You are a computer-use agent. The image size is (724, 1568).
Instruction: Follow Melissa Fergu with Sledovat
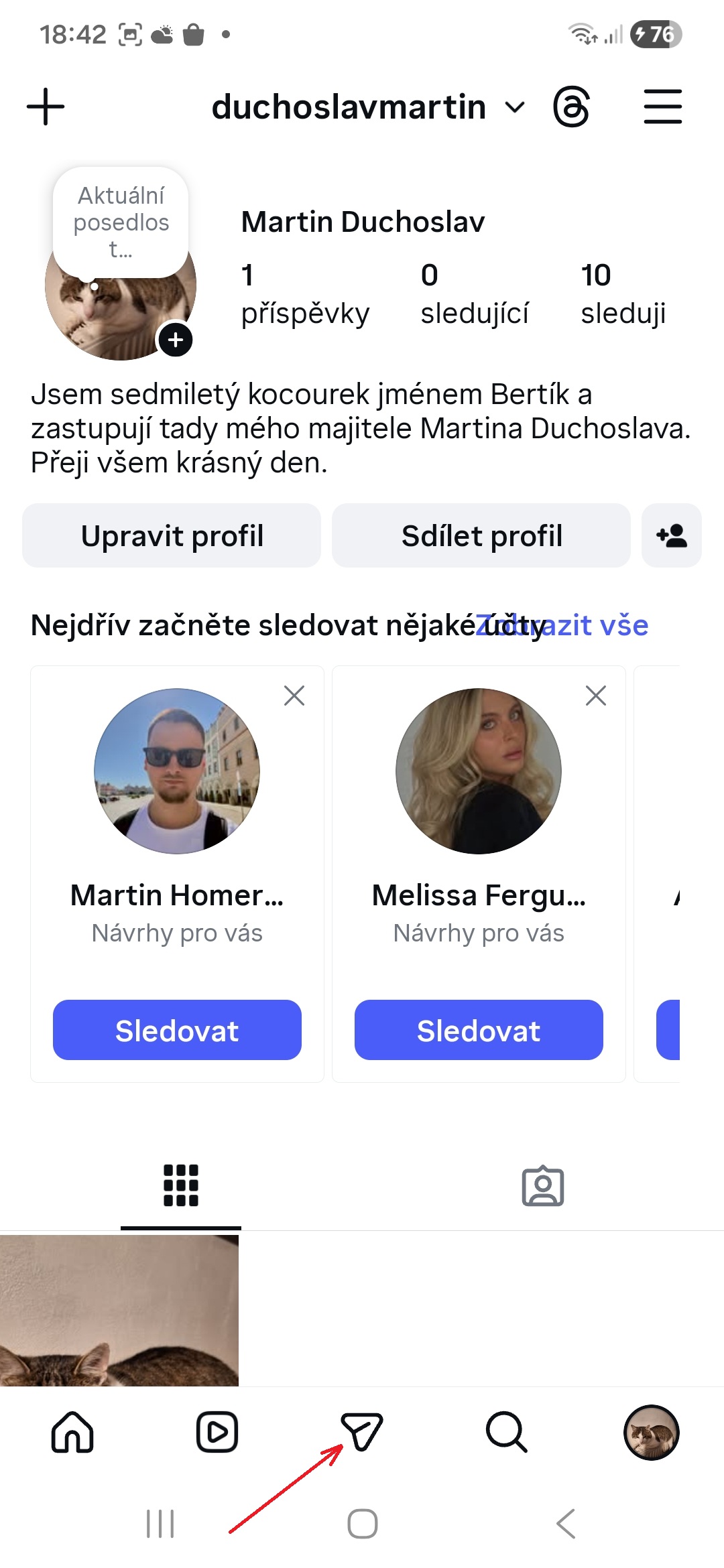point(479,1030)
